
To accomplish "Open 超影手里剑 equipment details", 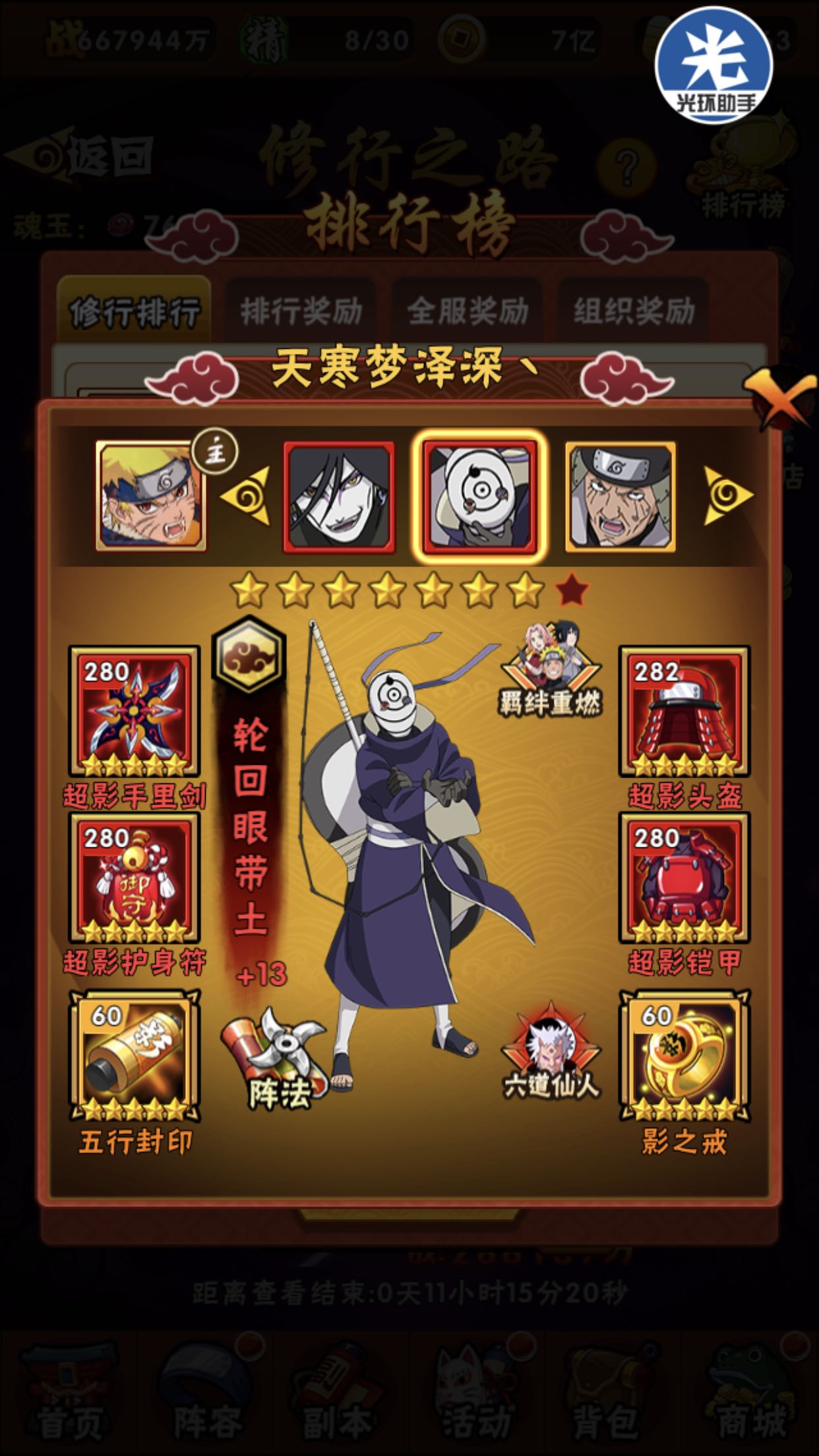I will pos(135,711).
